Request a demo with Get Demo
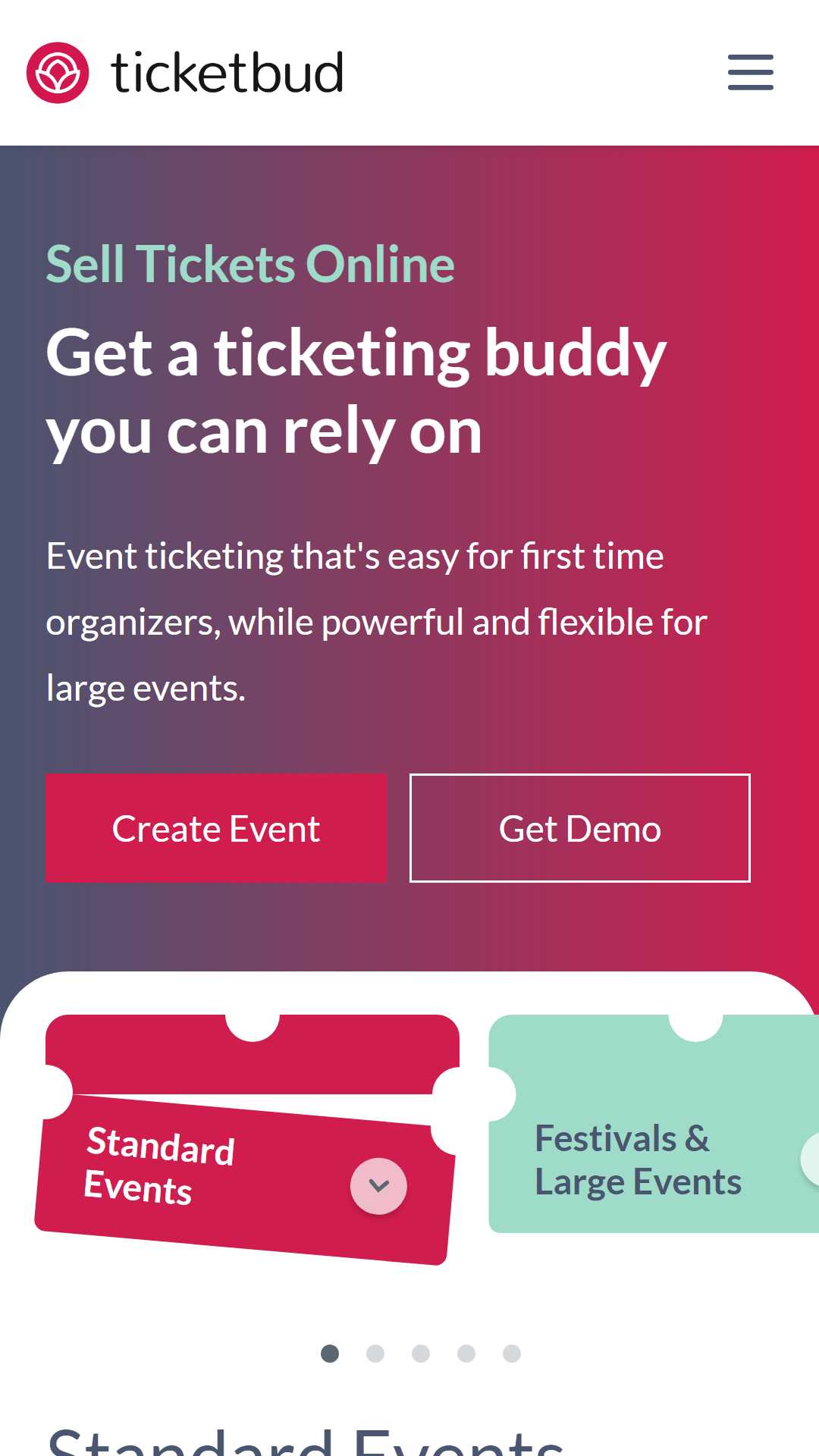This screenshot has width=819, height=1456. [580, 828]
